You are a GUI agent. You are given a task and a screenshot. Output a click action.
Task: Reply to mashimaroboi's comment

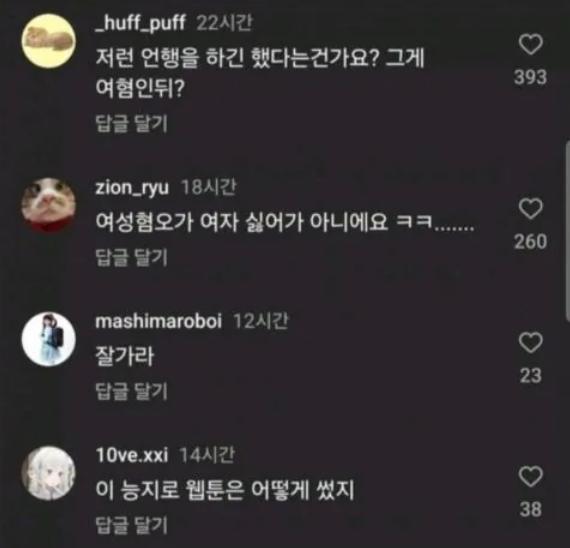(x=131, y=391)
